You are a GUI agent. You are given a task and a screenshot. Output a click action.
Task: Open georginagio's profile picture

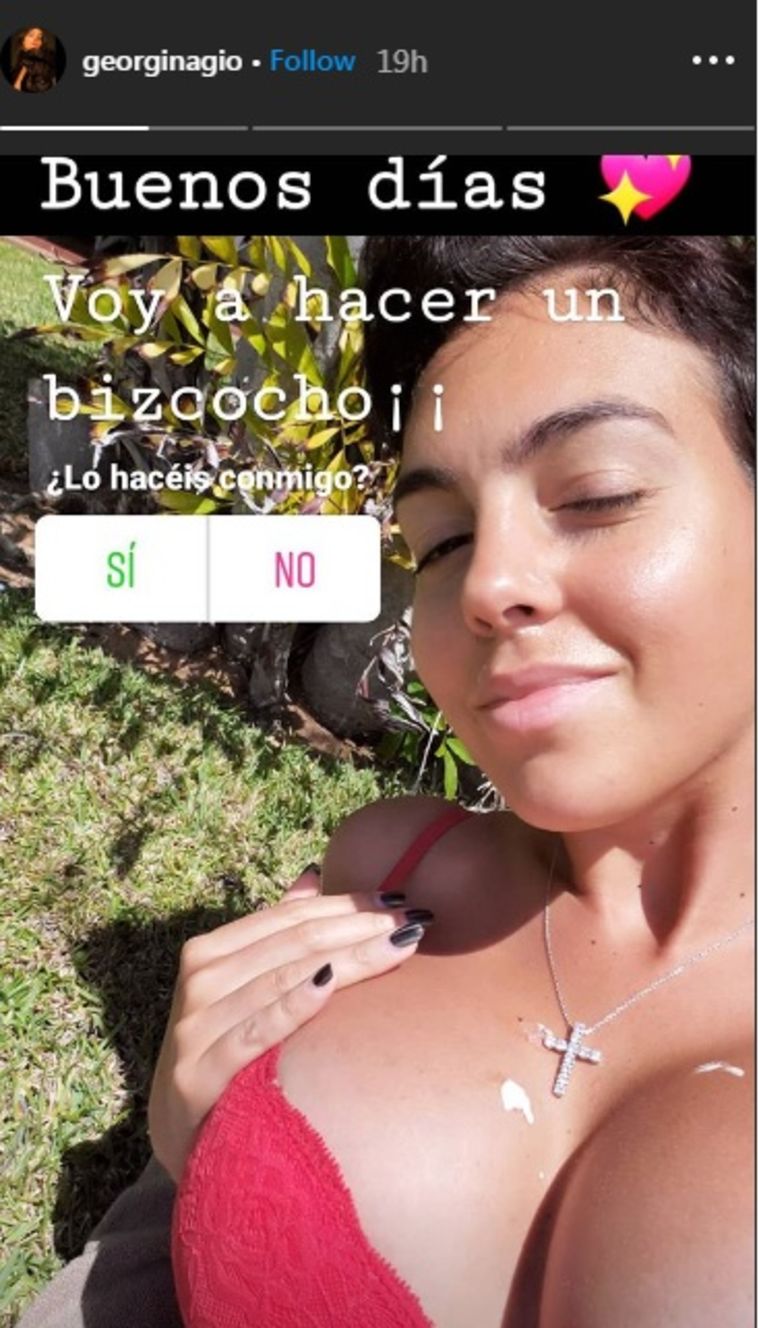pos(32,61)
